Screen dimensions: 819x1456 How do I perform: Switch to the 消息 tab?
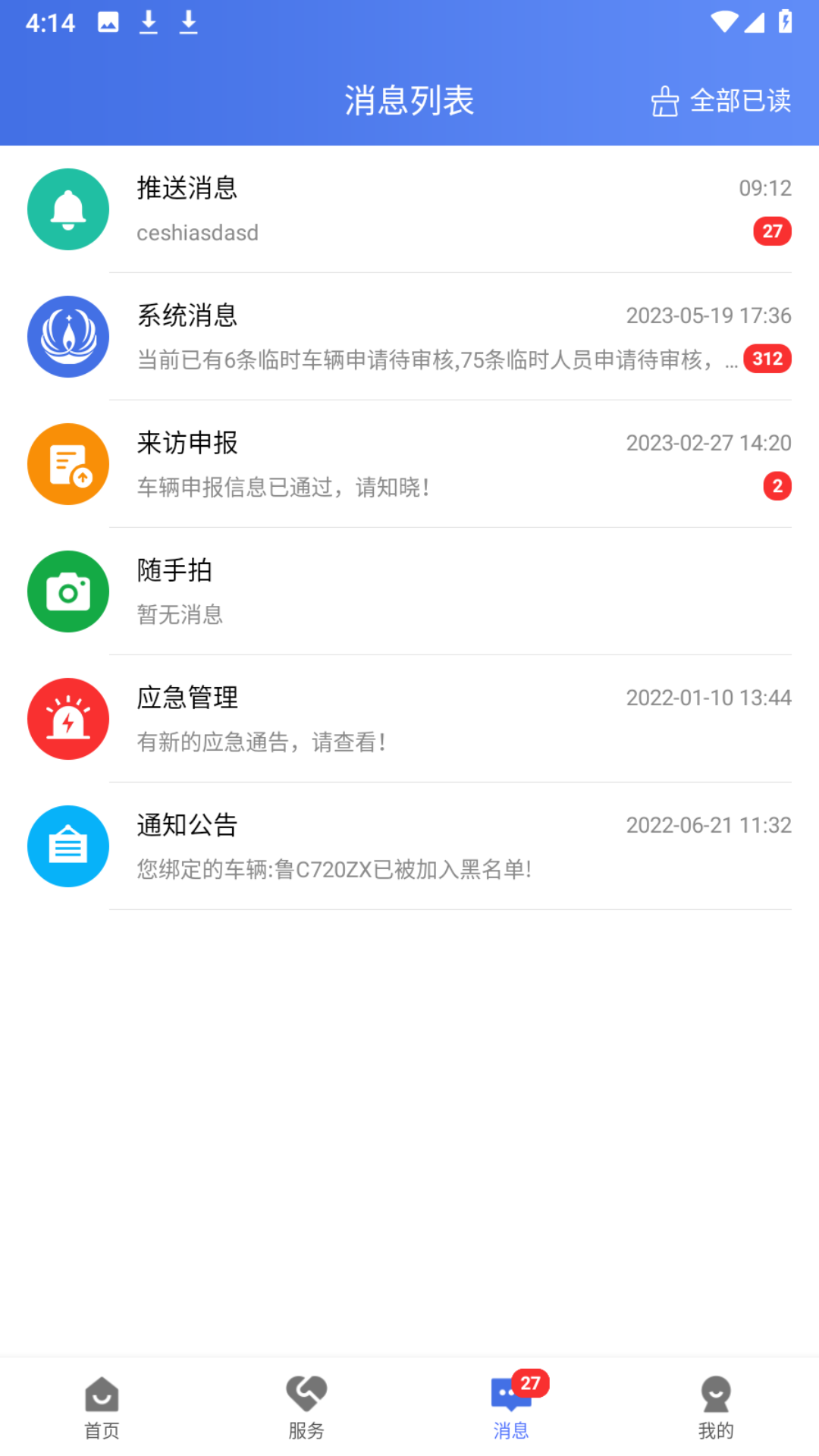[511, 1409]
